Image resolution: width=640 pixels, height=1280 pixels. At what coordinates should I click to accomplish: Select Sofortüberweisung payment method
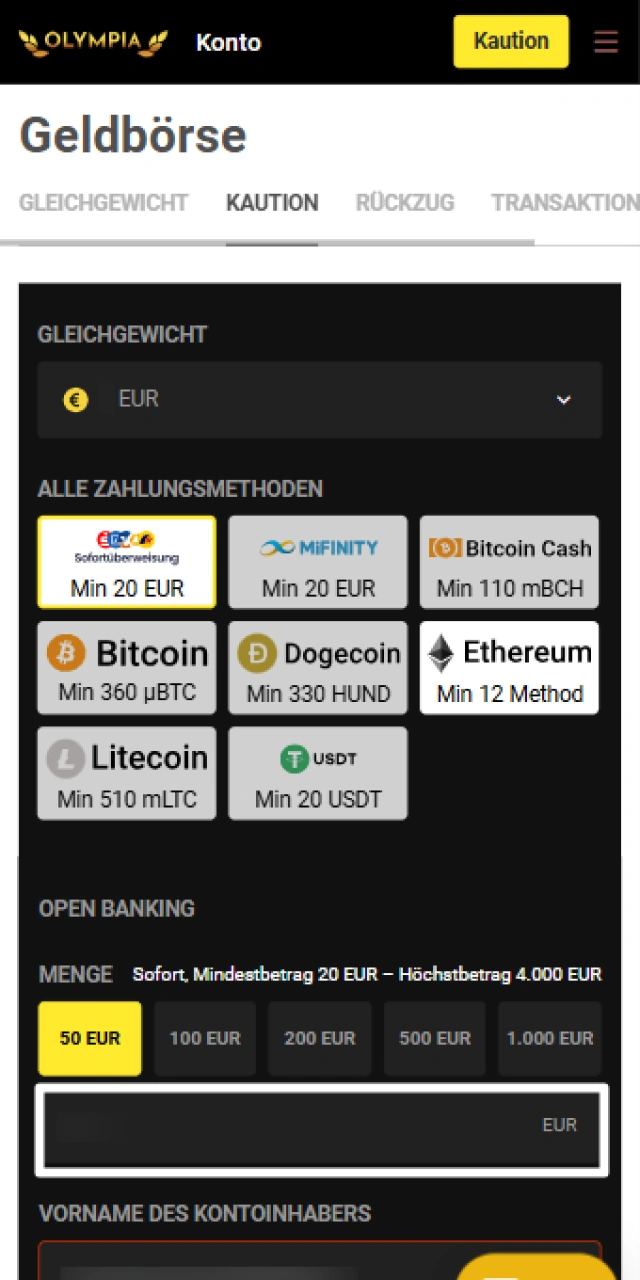coord(127,562)
